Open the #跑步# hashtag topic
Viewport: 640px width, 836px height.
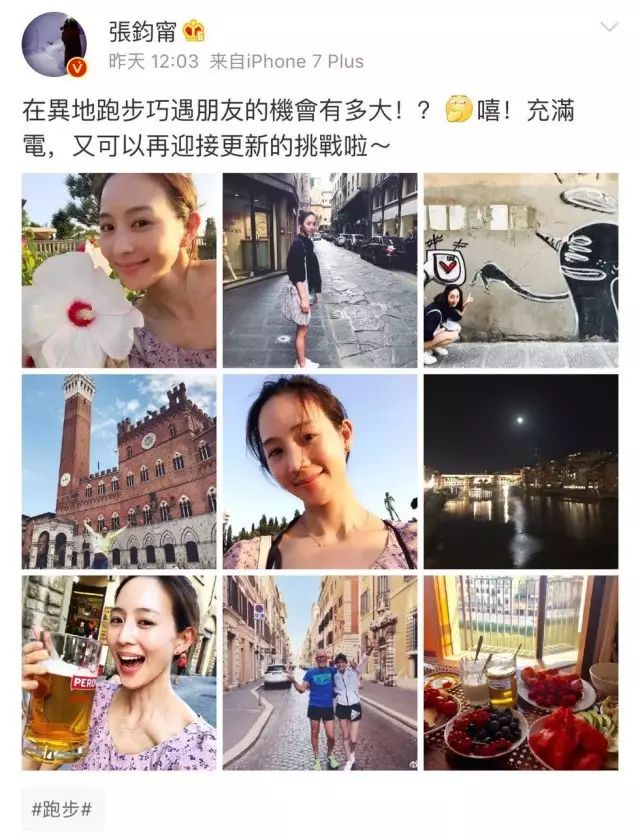pos(62,809)
